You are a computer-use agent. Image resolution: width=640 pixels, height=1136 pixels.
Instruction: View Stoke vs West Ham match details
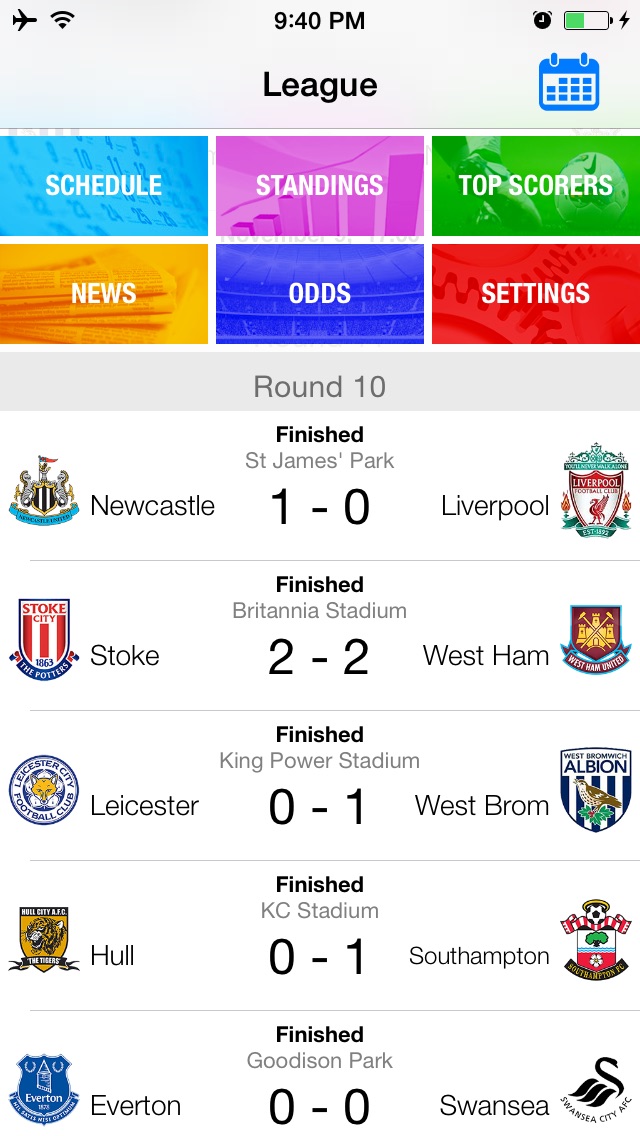point(320,637)
